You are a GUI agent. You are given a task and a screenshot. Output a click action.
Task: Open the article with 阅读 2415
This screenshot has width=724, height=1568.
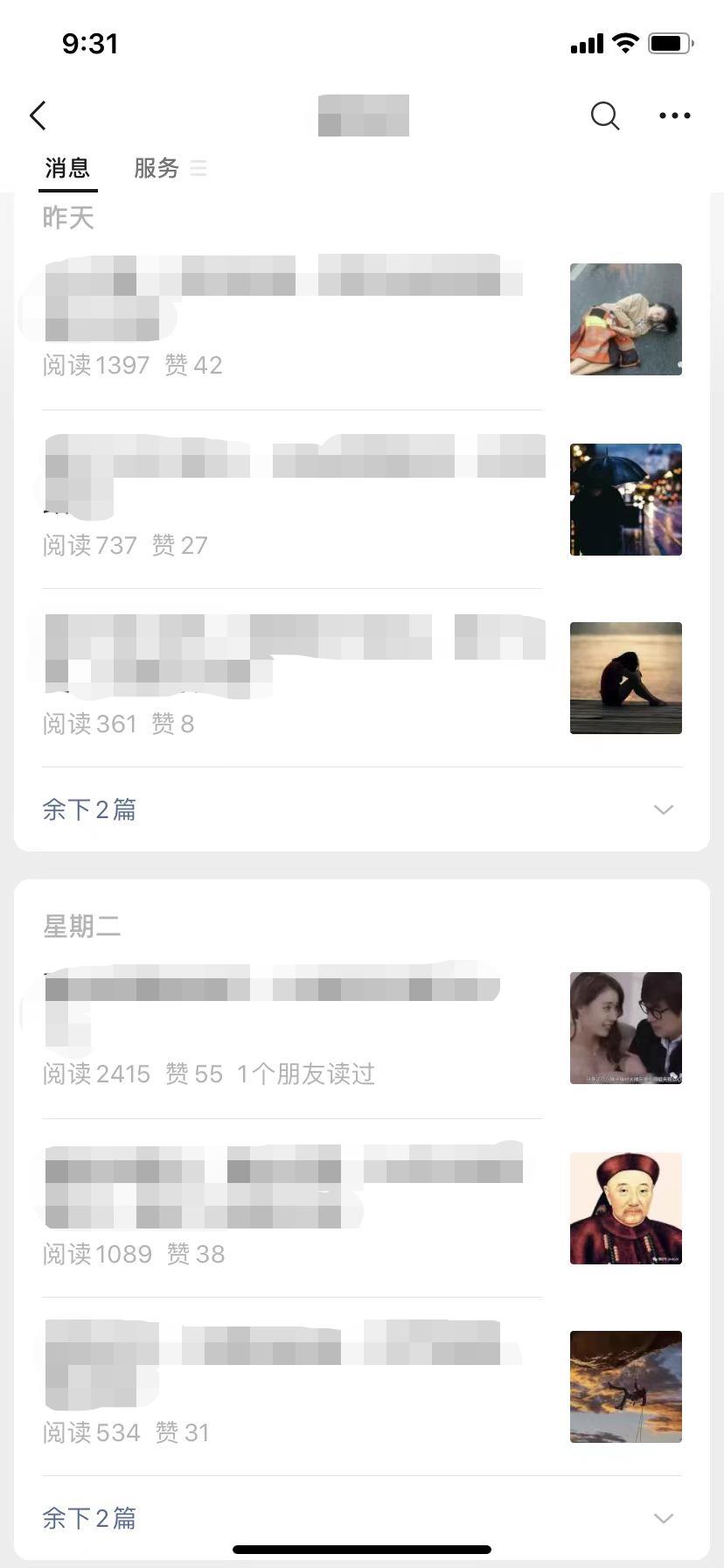point(362,1028)
